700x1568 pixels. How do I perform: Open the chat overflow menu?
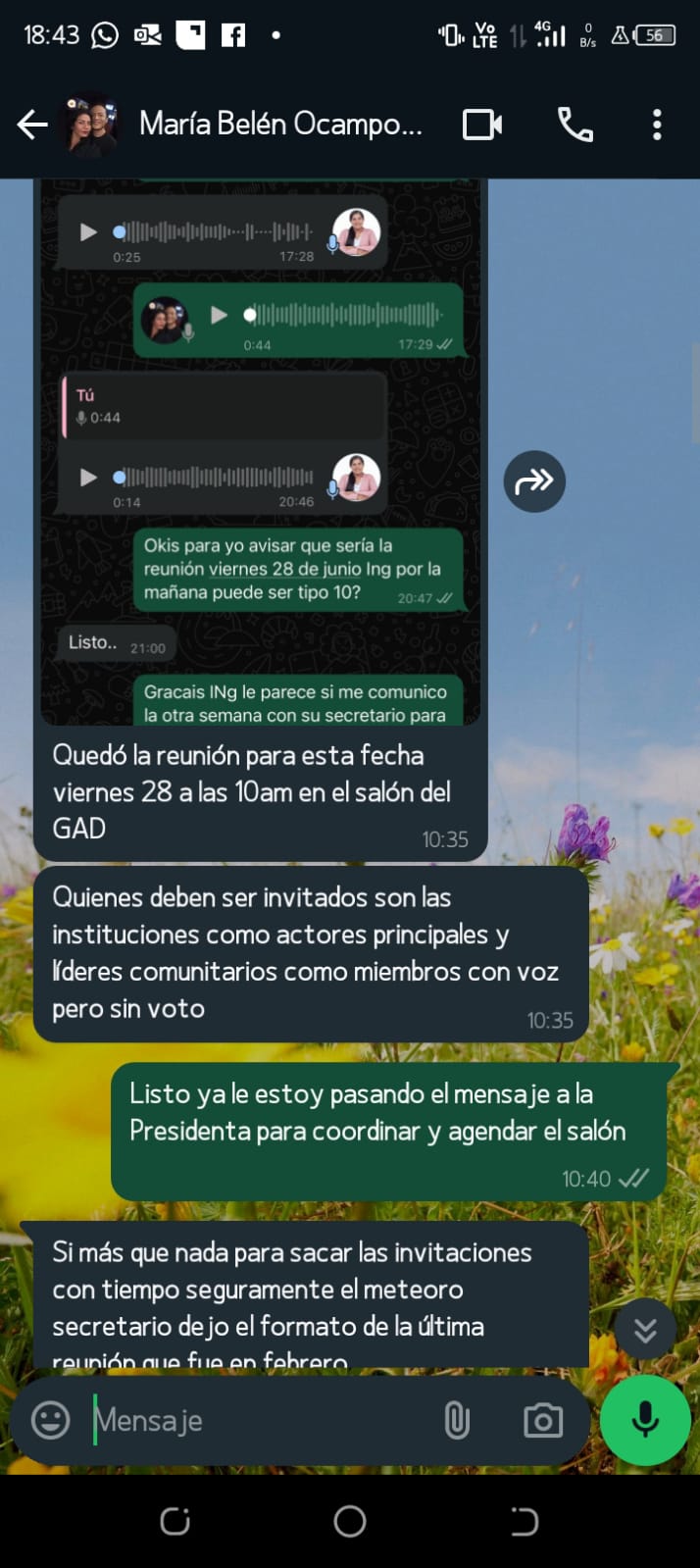(657, 125)
